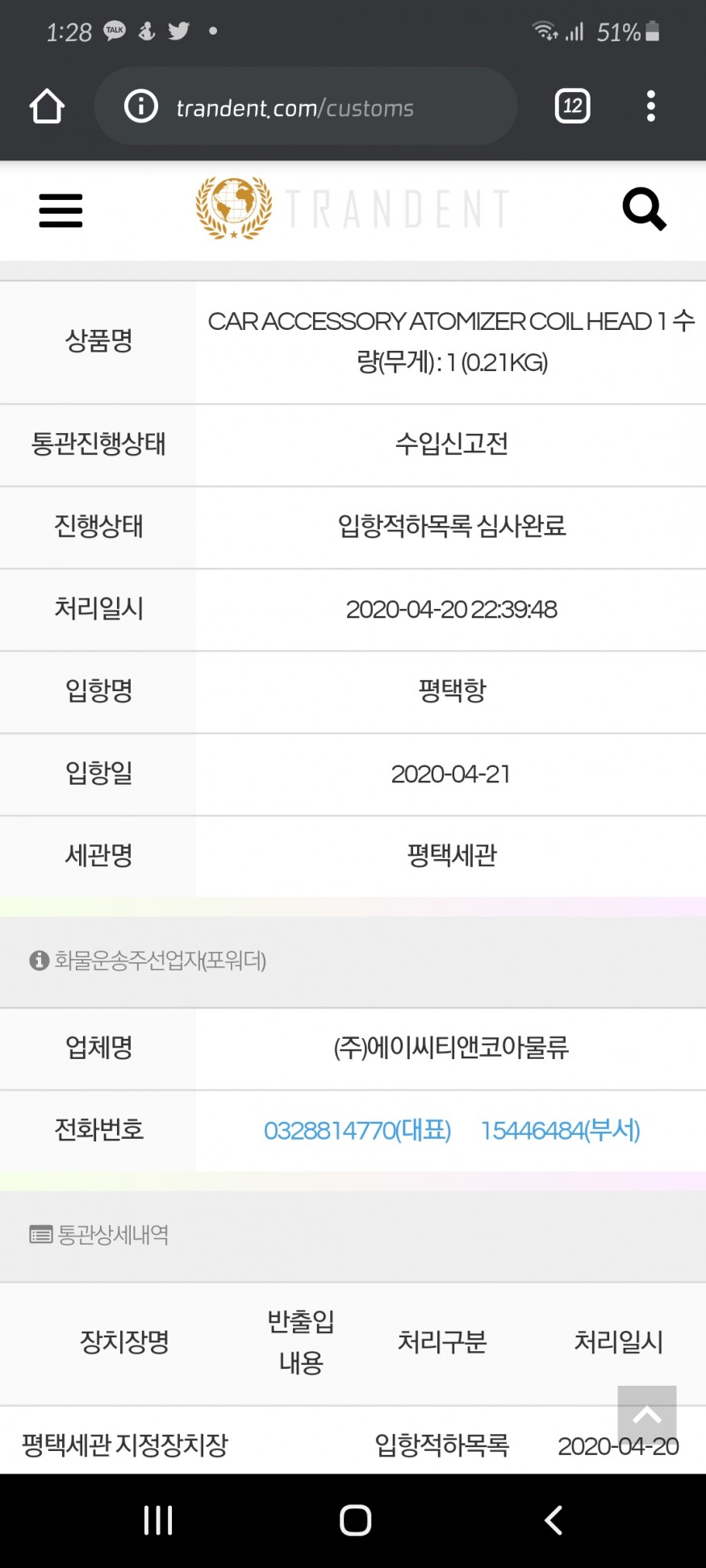Open the hamburger menu
This screenshot has width=706, height=1568.
point(61,211)
